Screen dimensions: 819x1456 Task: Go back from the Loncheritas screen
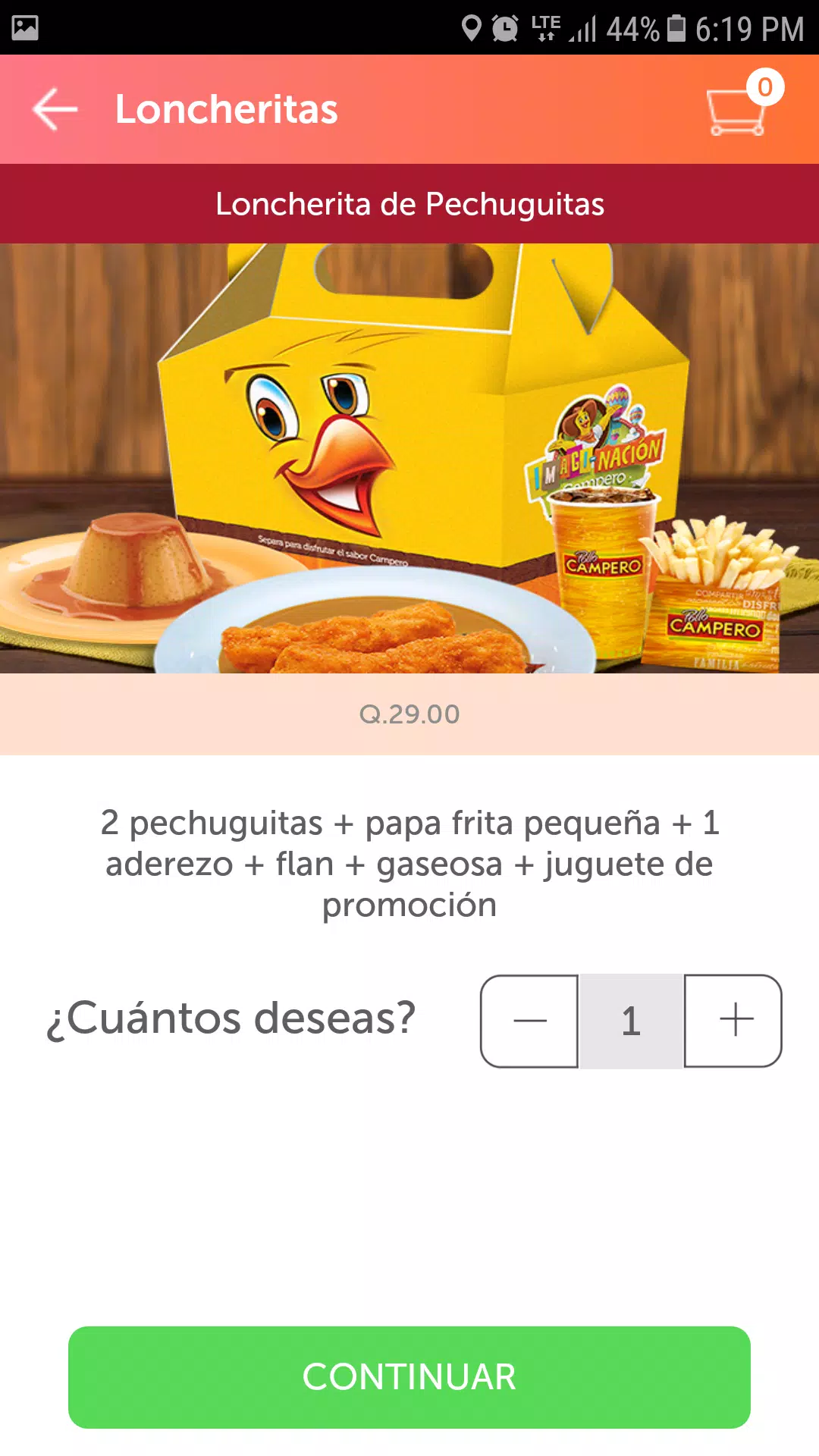55,109
